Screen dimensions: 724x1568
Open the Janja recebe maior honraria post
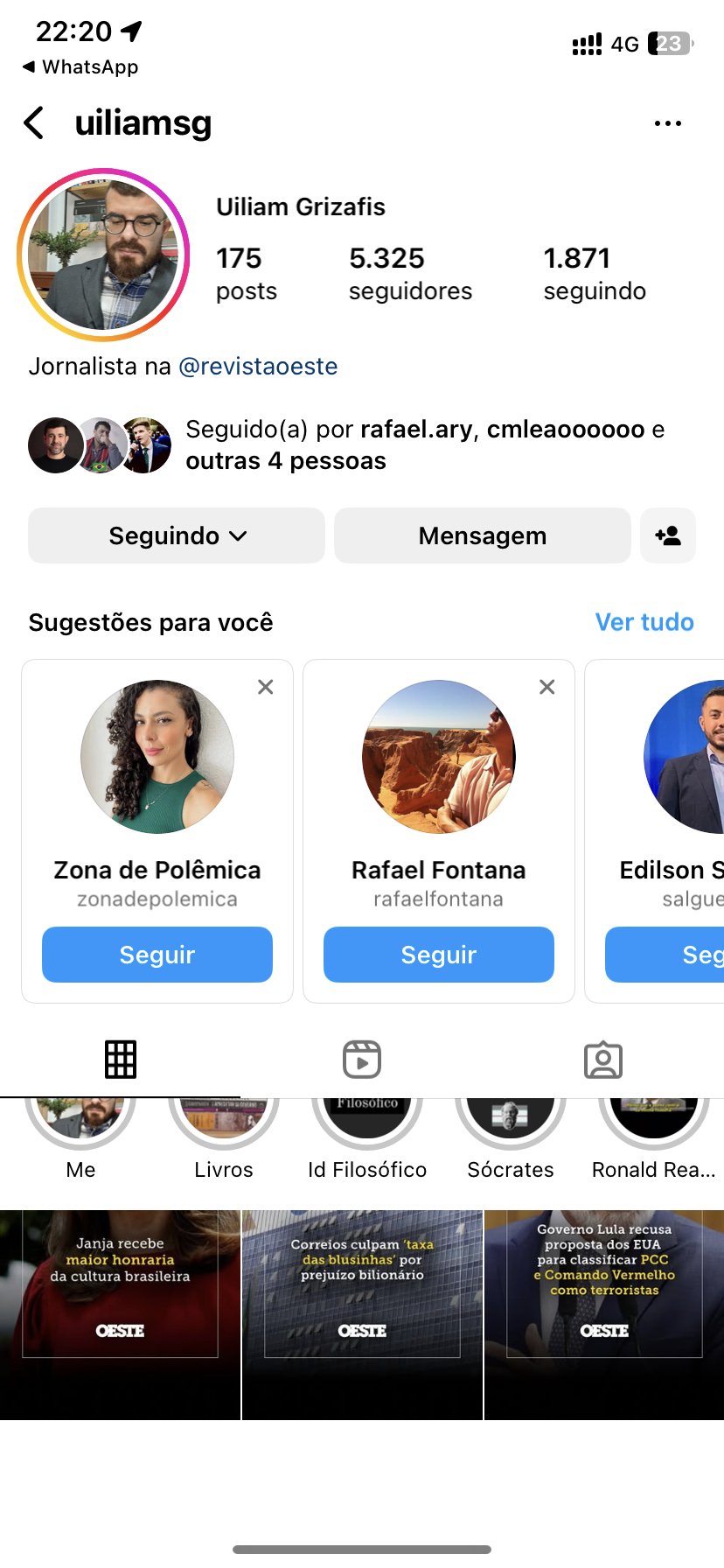pyautogui.click(x=120, y=1312)
